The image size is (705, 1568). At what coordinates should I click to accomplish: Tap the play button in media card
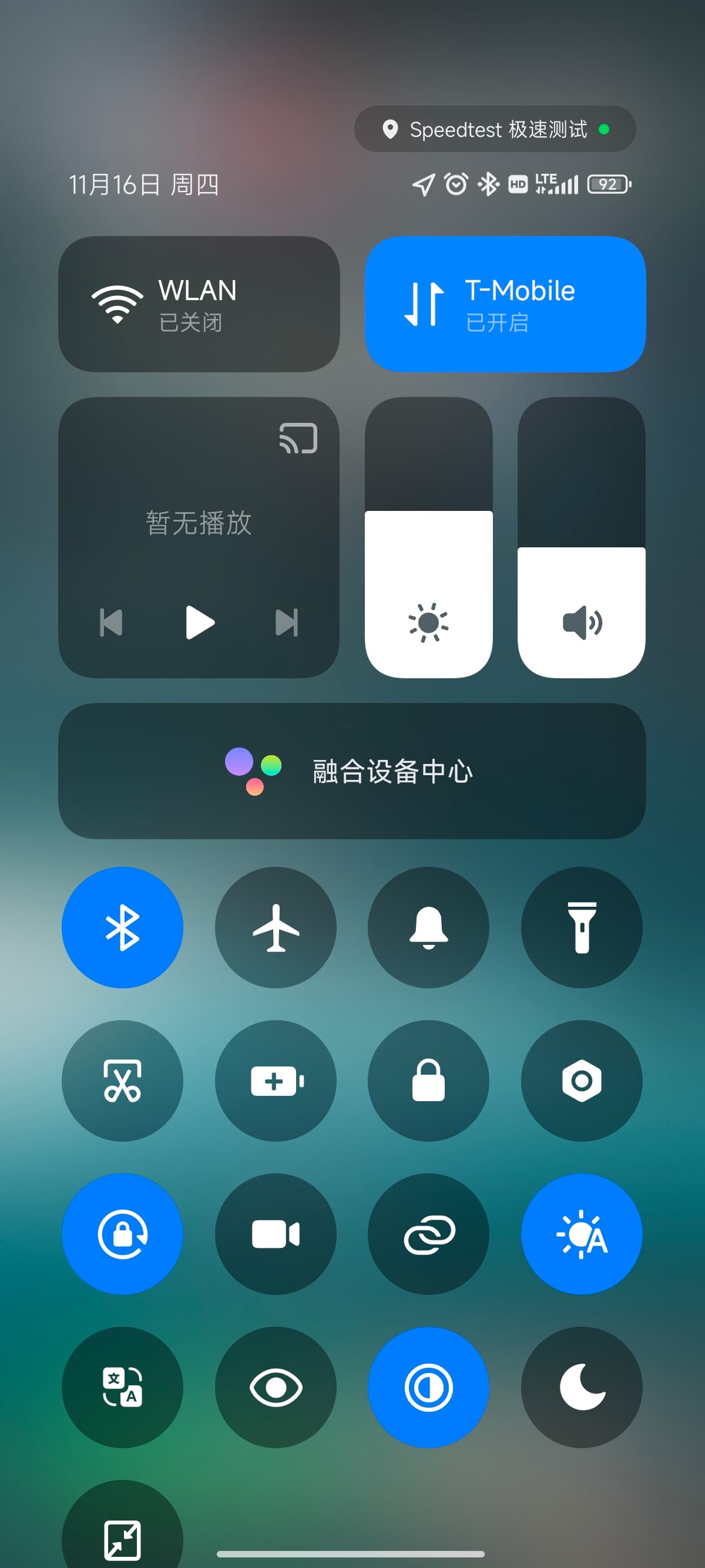coord(200,622)
